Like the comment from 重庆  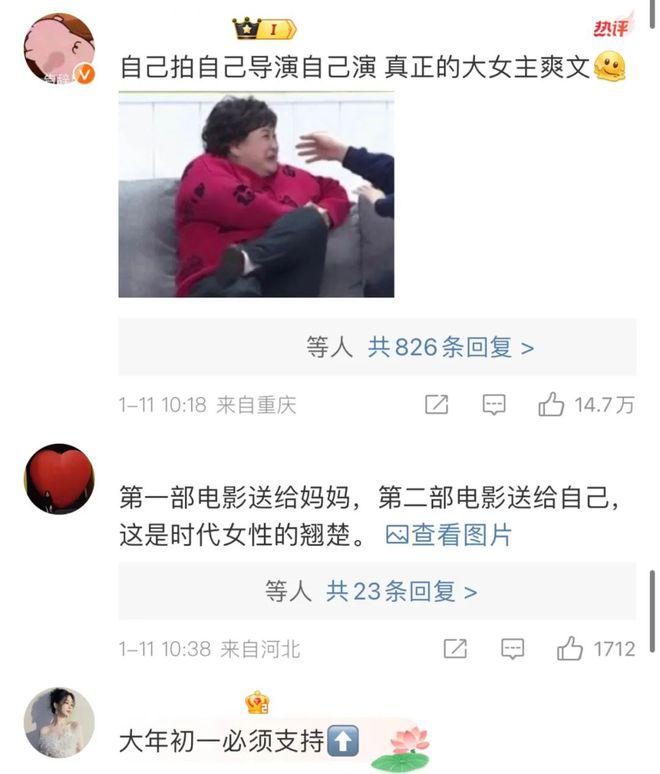(551, 405)
